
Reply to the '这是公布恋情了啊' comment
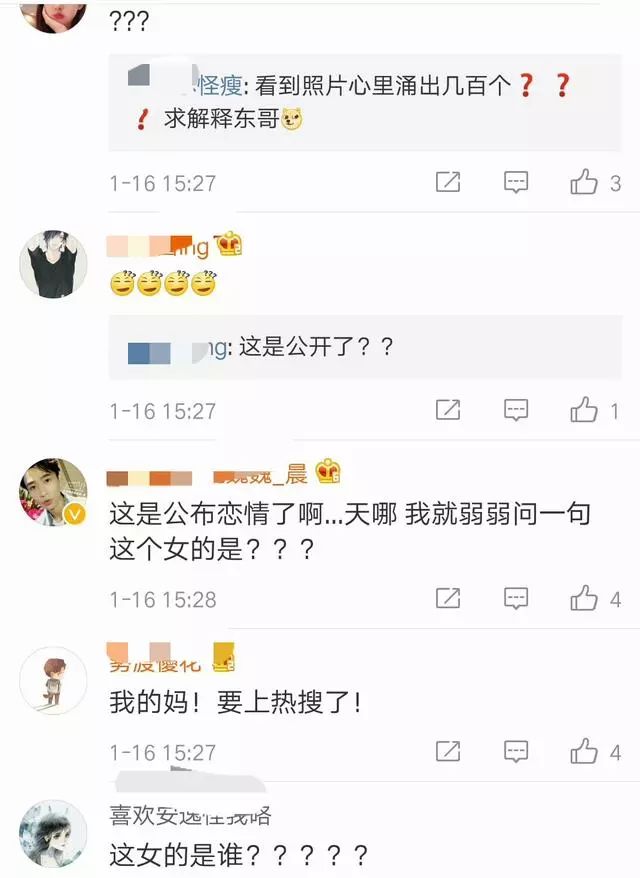point(515,598)
